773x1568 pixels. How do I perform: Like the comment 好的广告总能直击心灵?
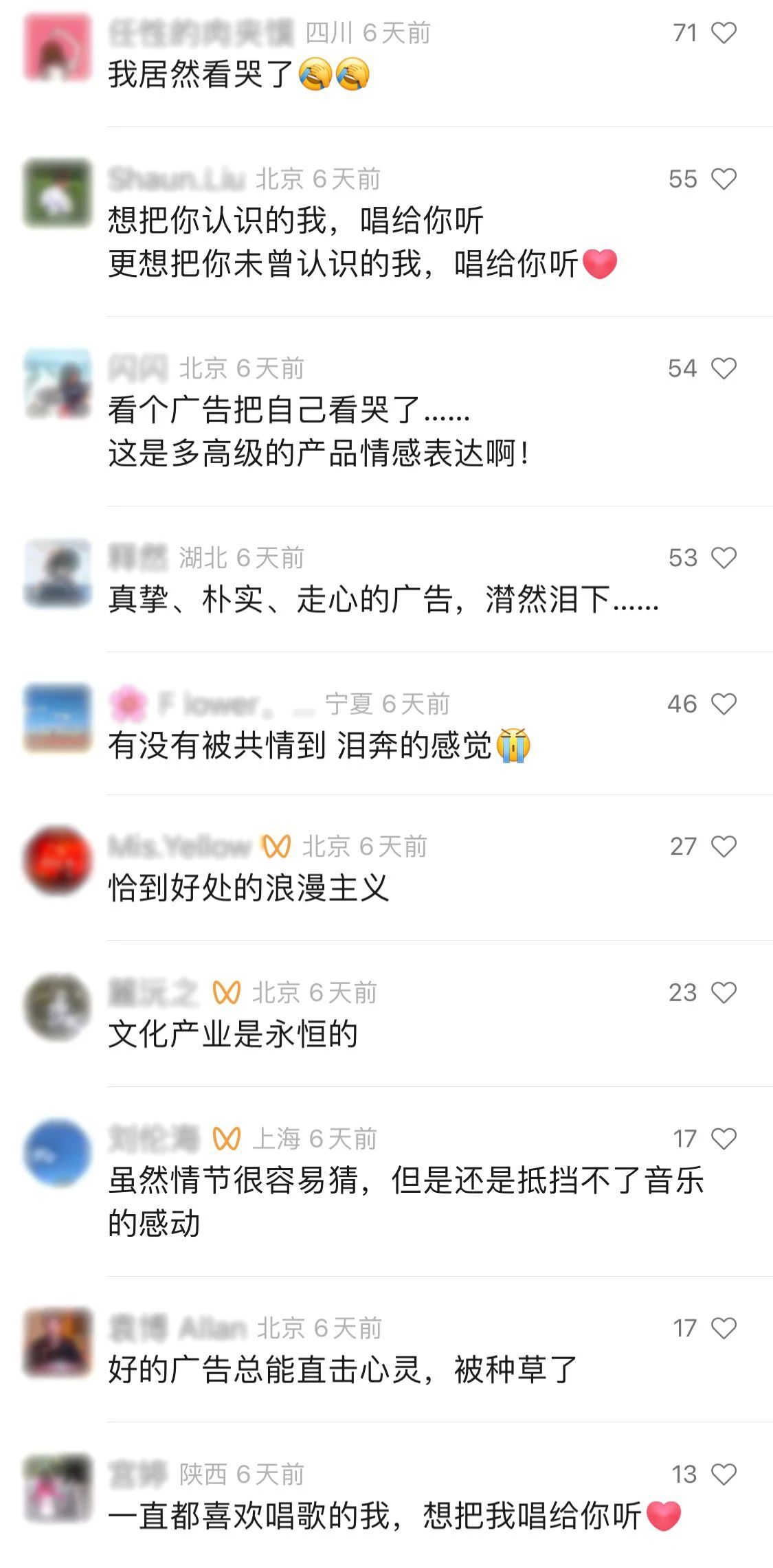click(x=724, y=1328)
